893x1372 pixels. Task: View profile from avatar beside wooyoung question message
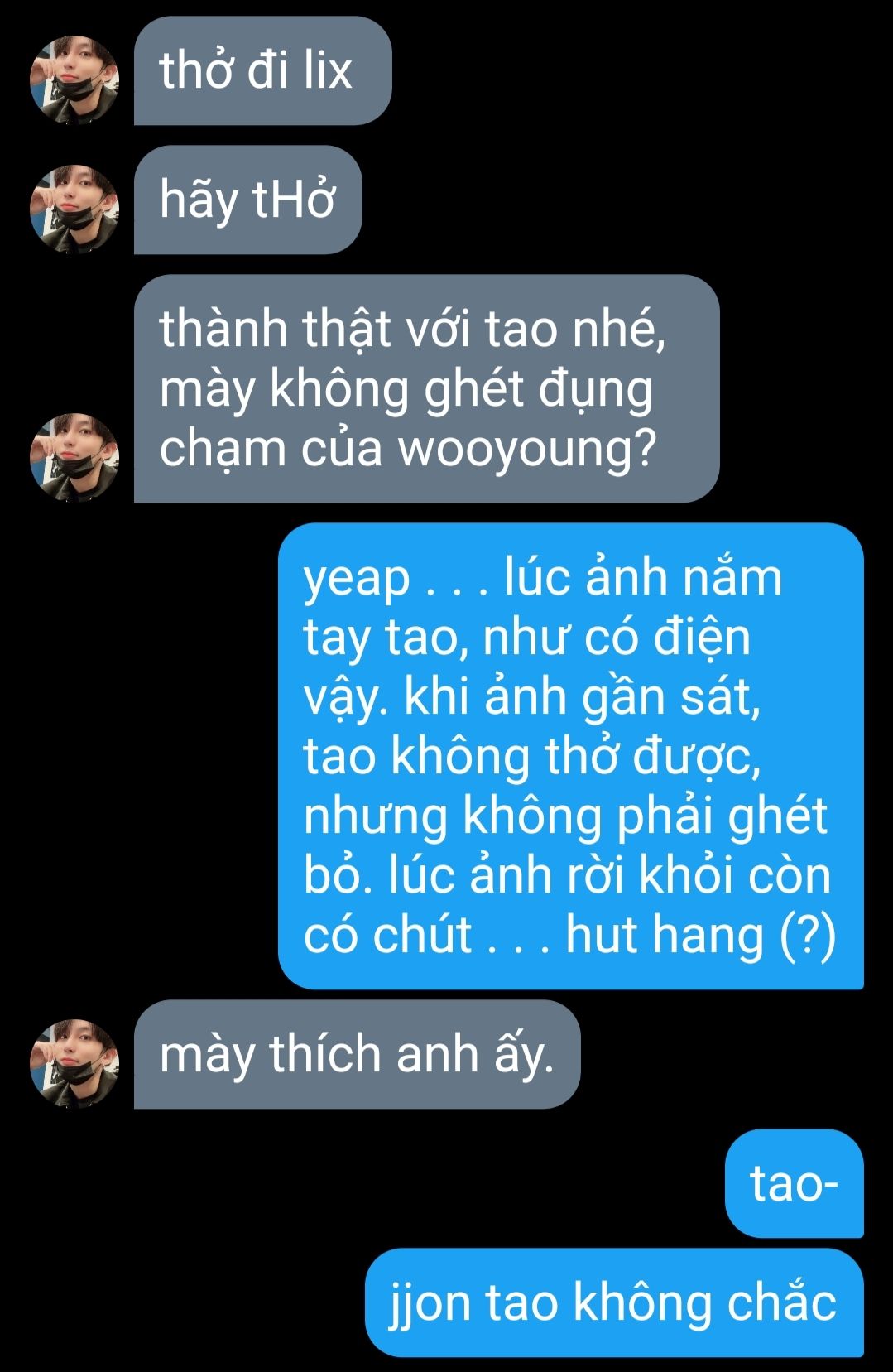click(x=74, y=458)
